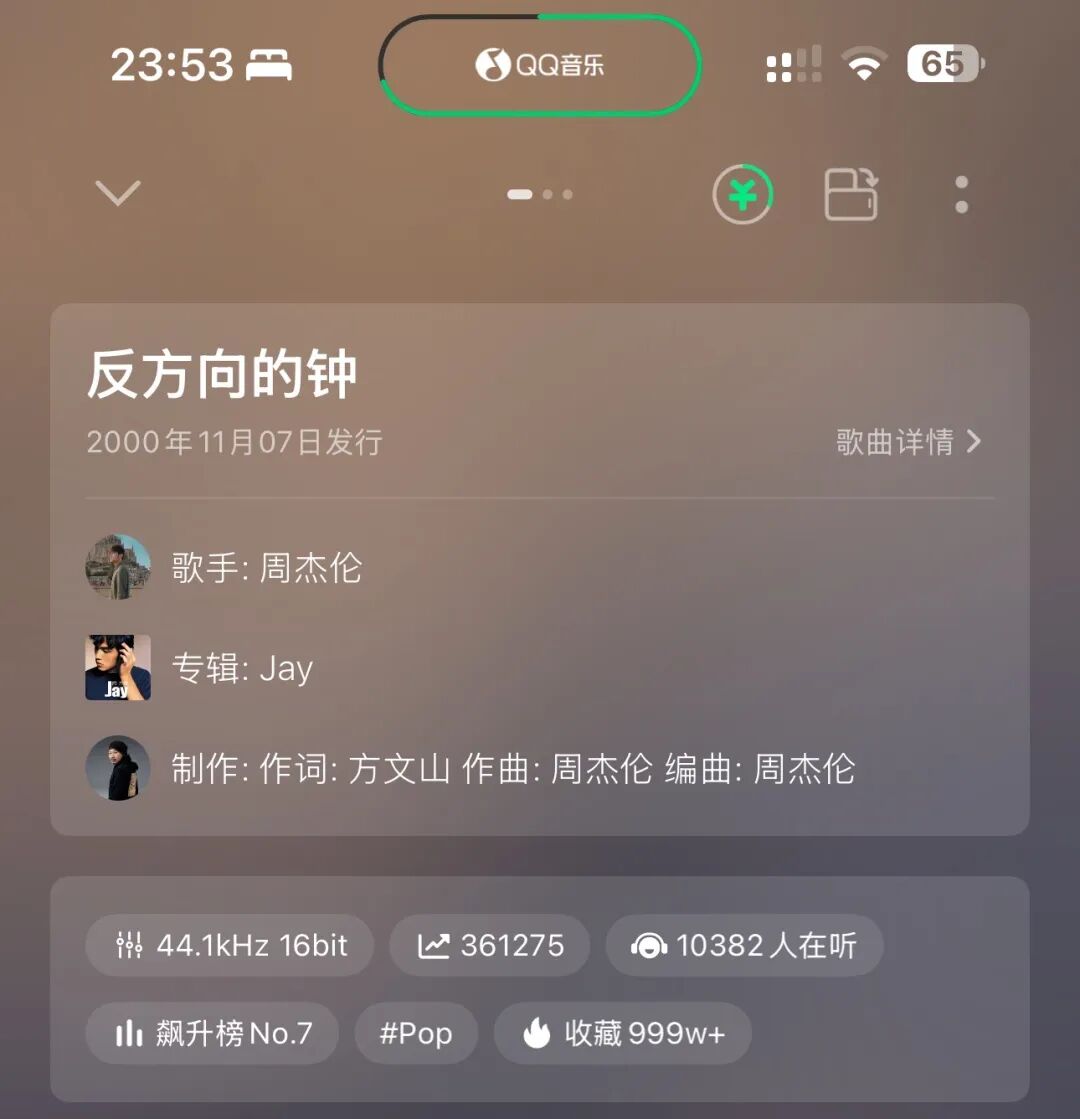View the album Jay

(242, 668)
